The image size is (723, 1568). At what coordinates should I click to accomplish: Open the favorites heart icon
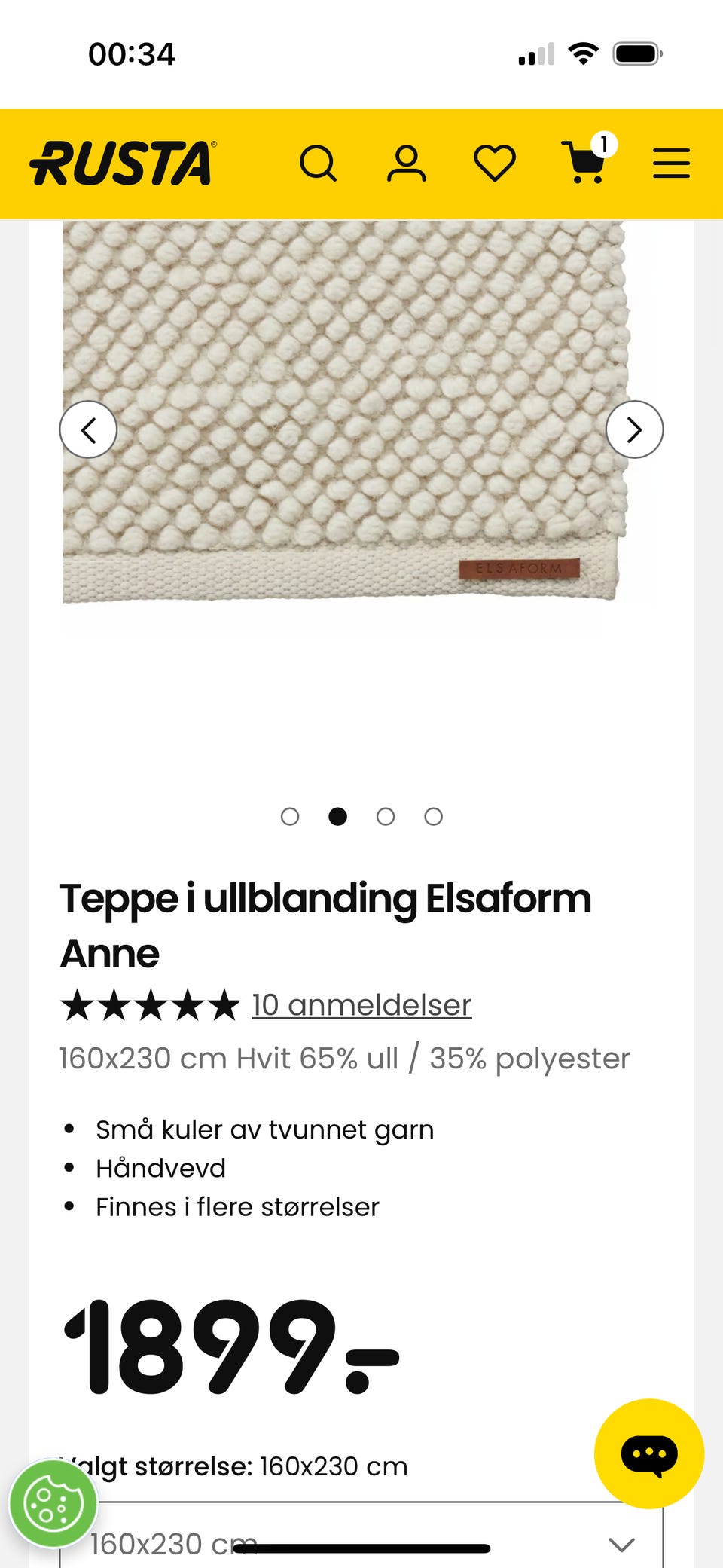pos(495,163)
